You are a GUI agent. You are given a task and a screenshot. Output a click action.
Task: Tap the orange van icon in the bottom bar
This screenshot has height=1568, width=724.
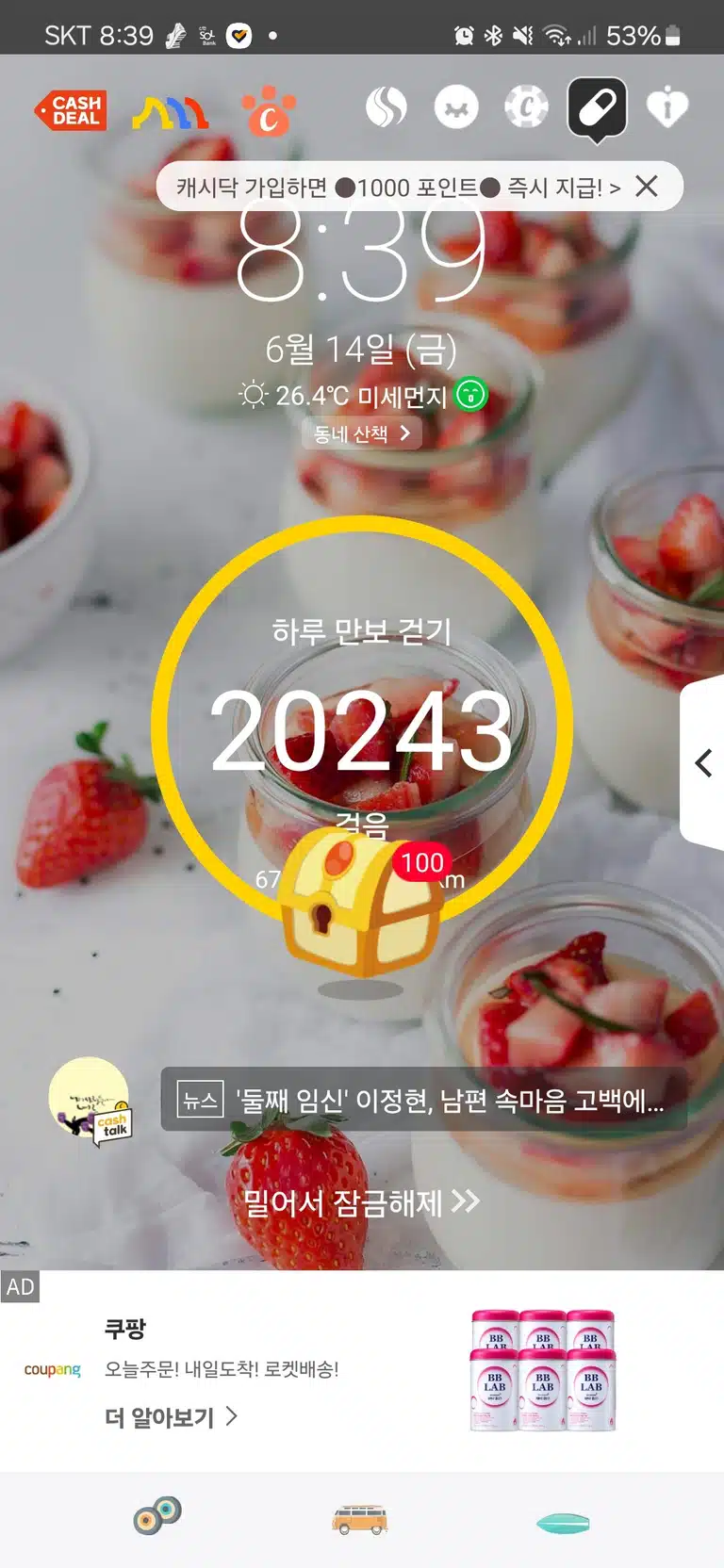click(360, 1519)
